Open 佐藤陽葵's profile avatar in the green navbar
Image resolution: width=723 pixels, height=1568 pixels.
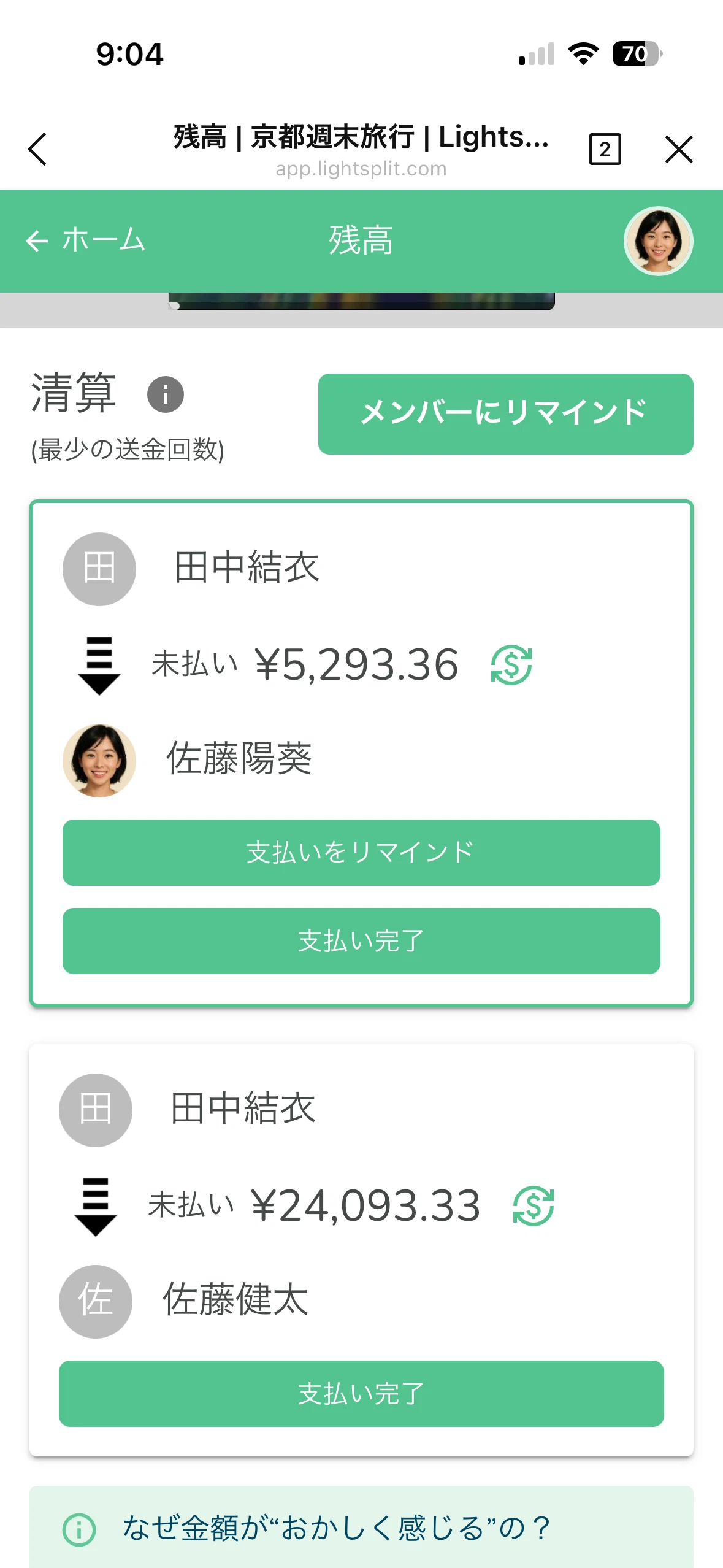657,240
